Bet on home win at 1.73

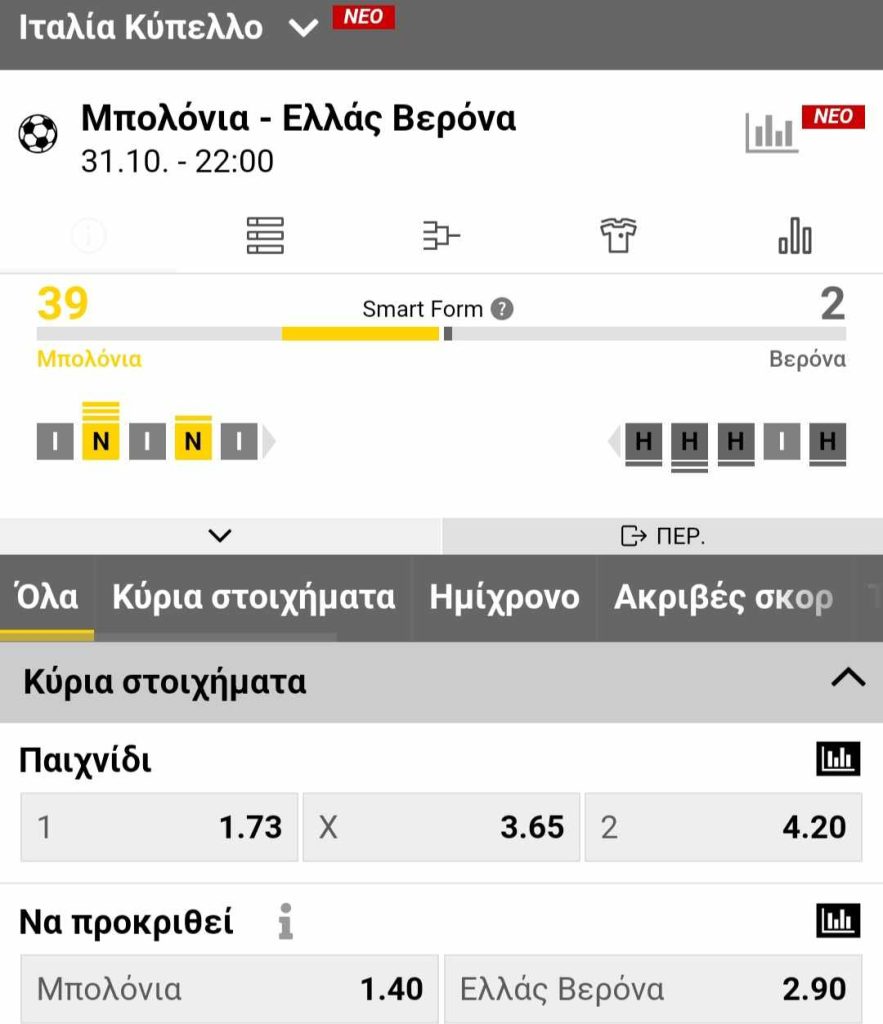(159, 827)
